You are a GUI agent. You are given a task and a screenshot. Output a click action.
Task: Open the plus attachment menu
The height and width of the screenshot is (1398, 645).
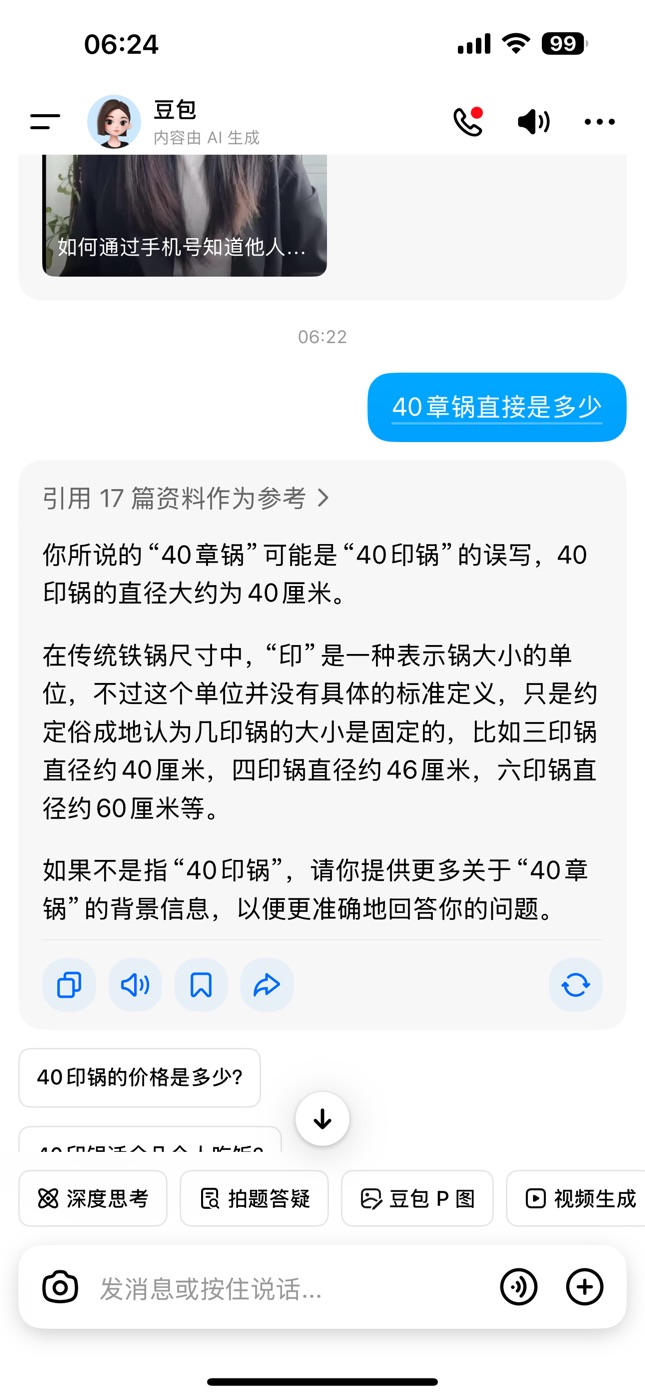coord(585,1287)
